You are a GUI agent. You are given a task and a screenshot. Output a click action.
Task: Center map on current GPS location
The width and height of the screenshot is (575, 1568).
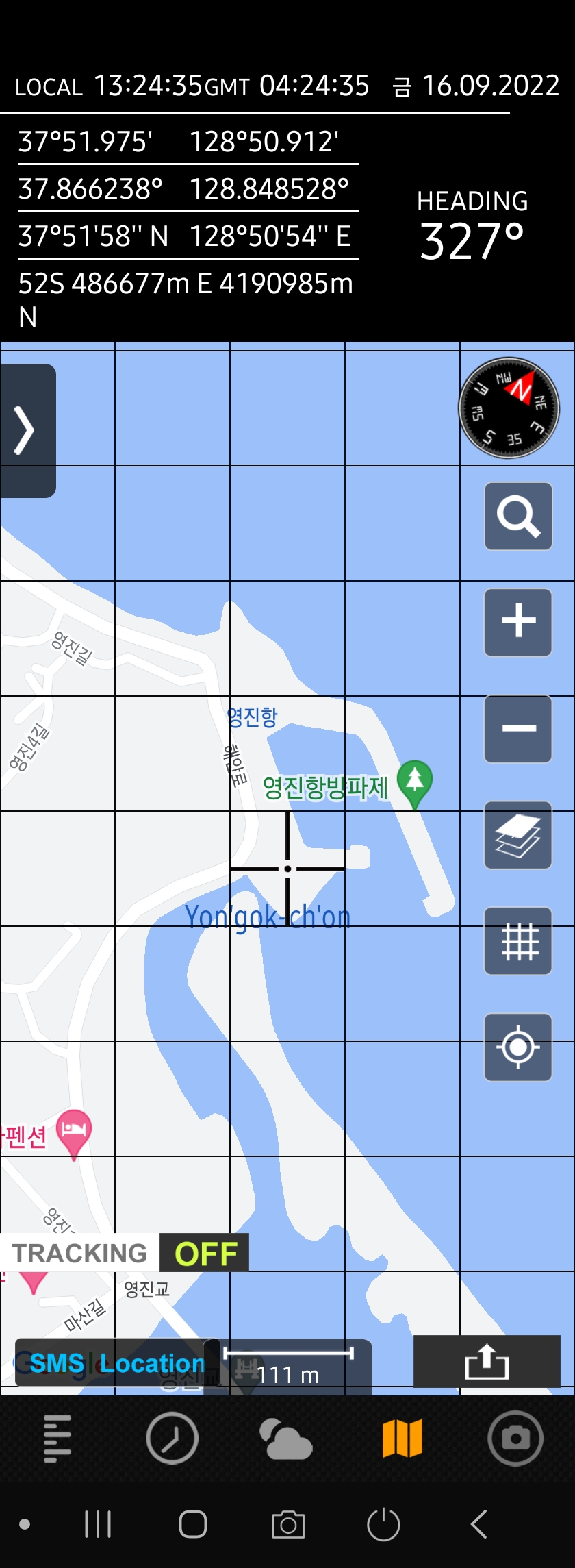[x=517, y=1047]
